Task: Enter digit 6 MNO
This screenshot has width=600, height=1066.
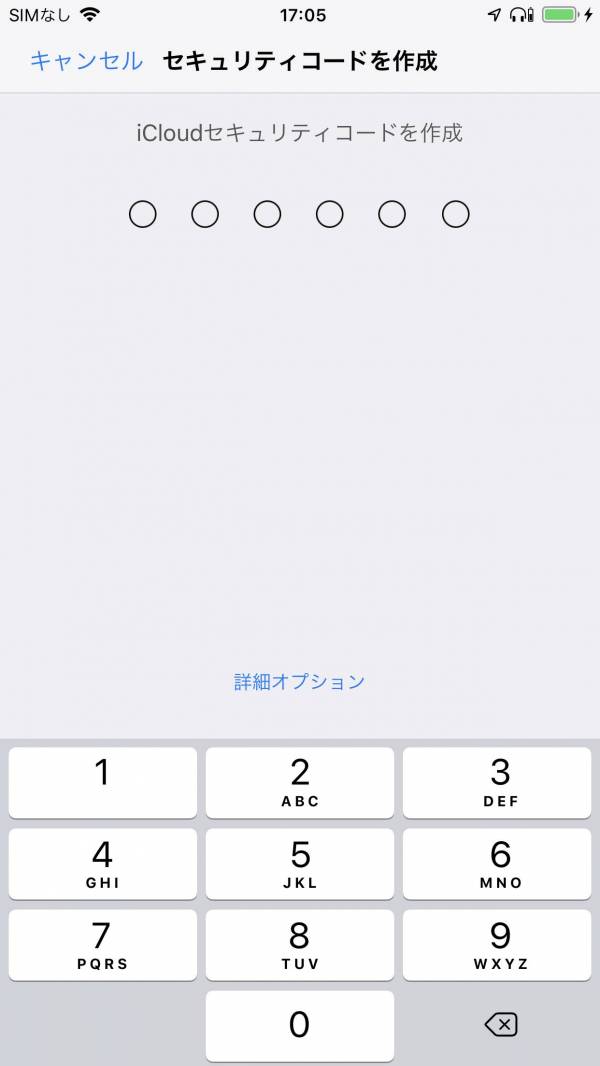Action: click(x=497, y=863)
